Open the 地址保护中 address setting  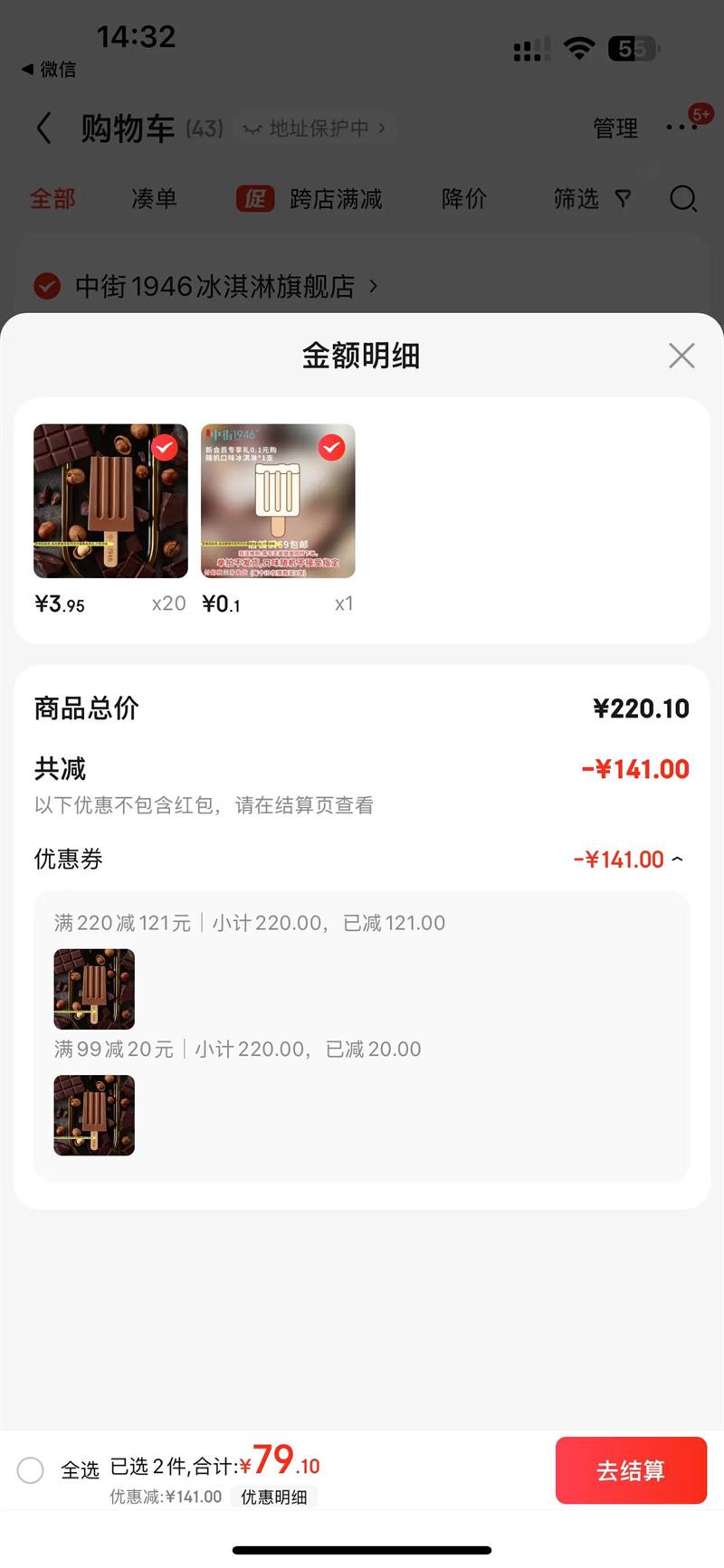(x=317, y=128)
